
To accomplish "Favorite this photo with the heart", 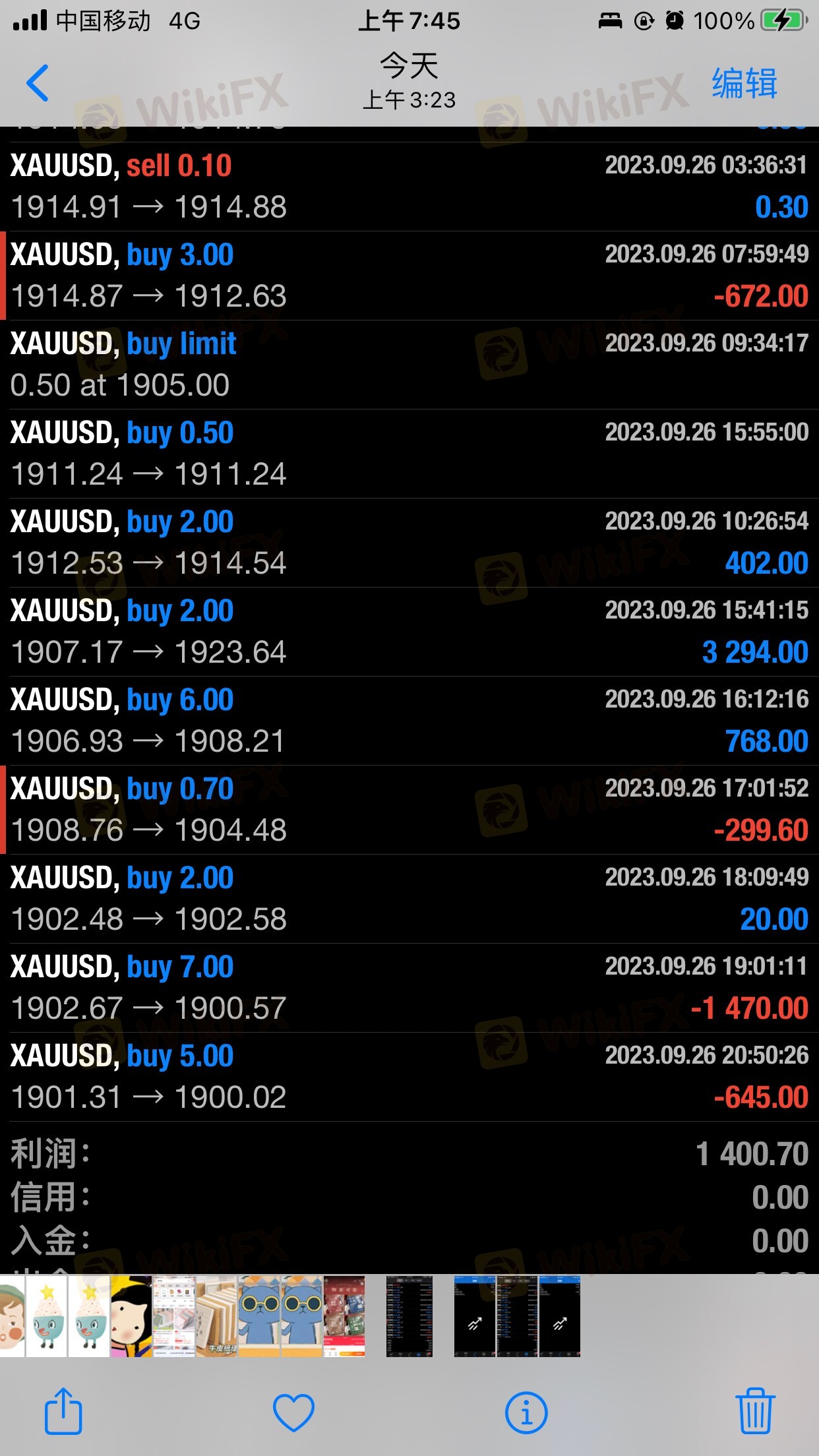I will (293, 1412).
